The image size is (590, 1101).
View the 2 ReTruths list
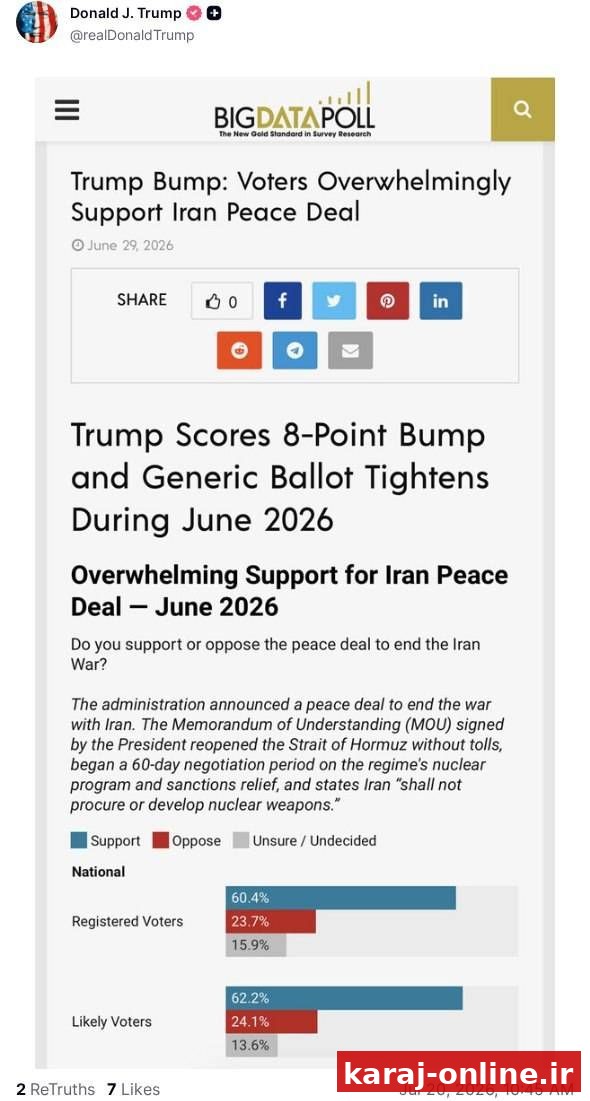55,1089
